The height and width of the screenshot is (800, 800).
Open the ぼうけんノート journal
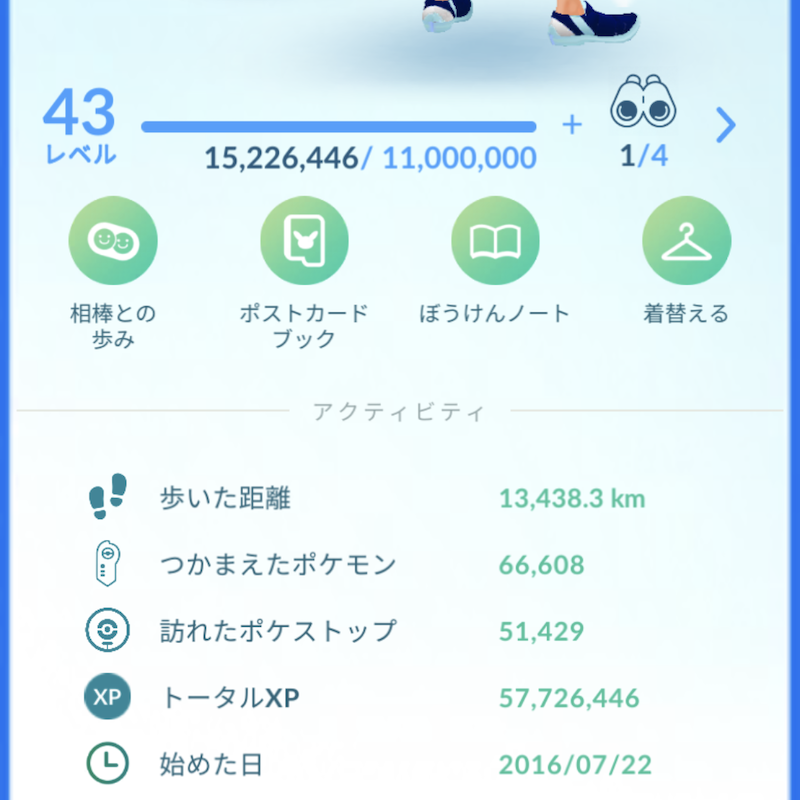point(495,240)
